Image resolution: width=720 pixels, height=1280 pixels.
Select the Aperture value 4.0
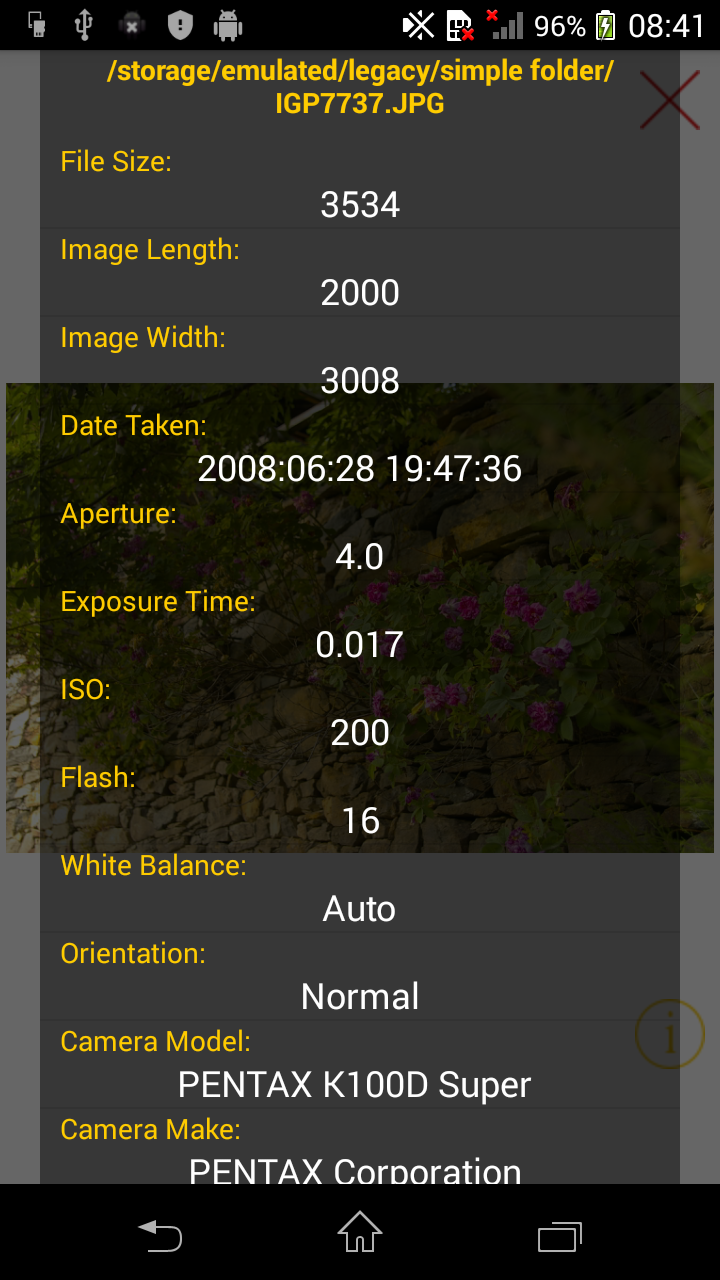tap(359, 556)
